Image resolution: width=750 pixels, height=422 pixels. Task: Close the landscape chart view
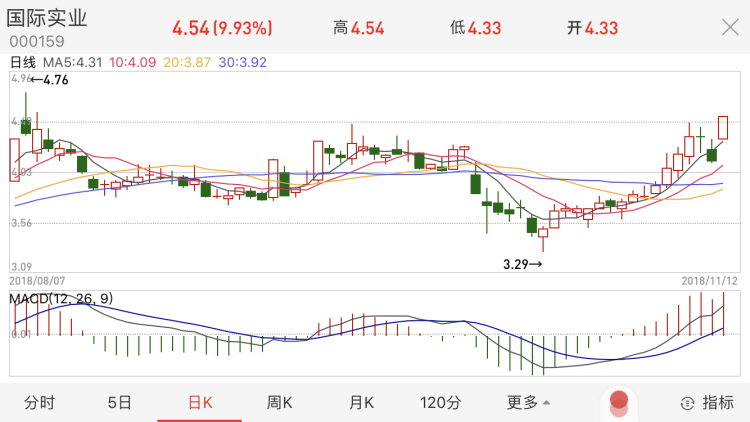click(728, 27)
